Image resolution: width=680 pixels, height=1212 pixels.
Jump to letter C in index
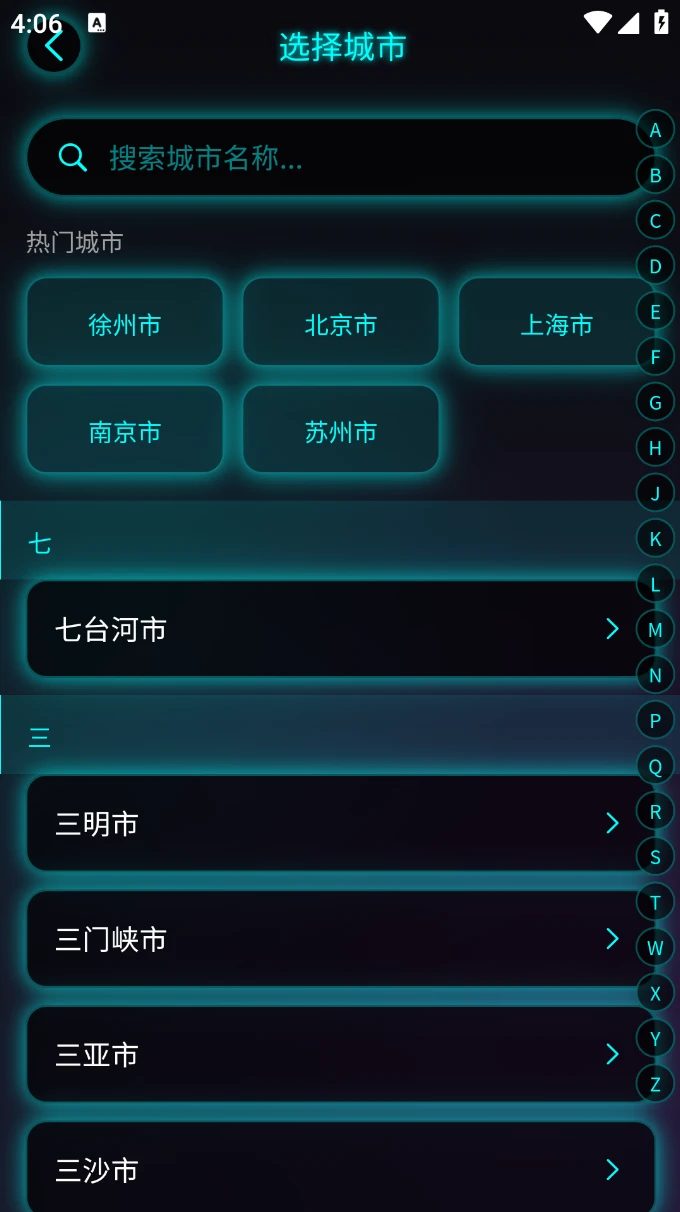point(655,221)
